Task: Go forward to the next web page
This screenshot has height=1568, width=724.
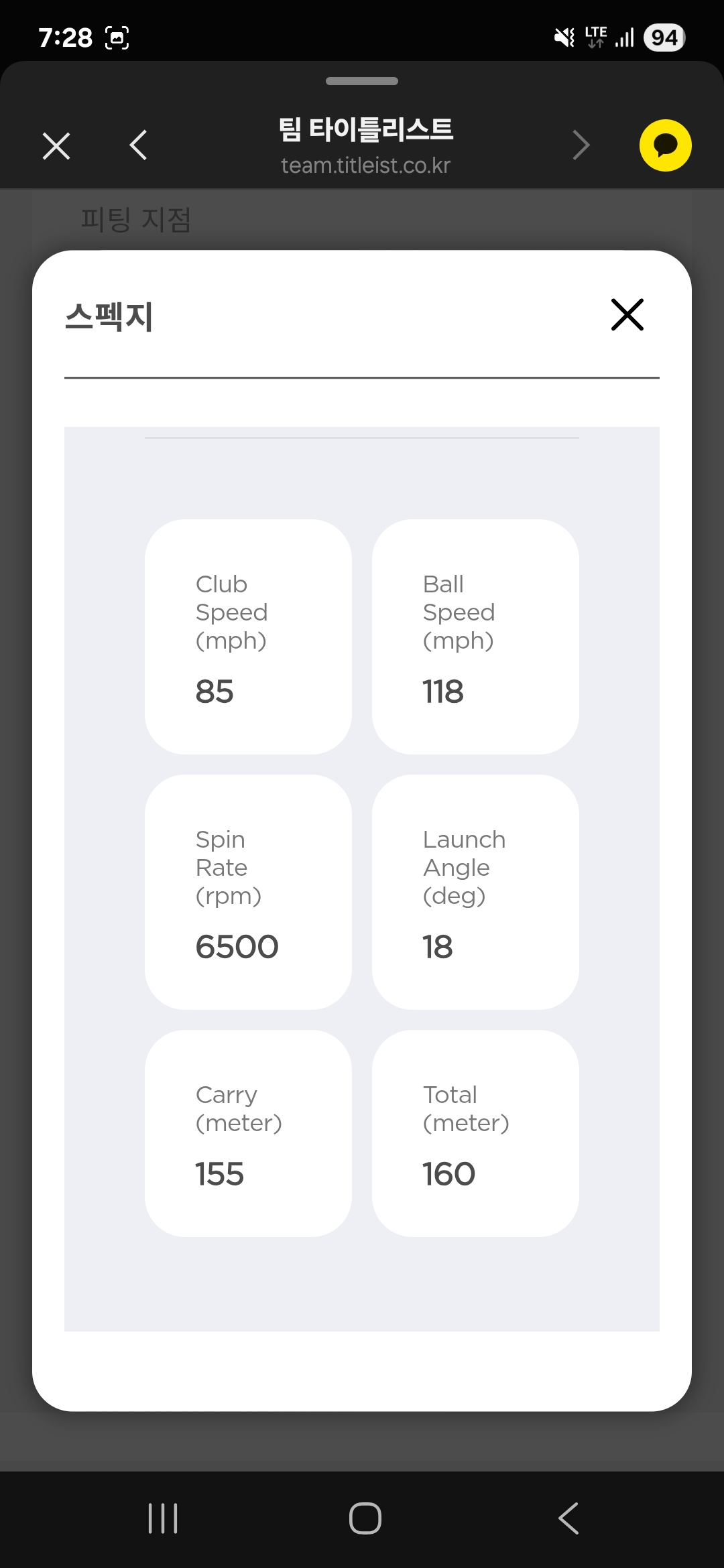Action: pyautogui.click(x=581, y=145)
